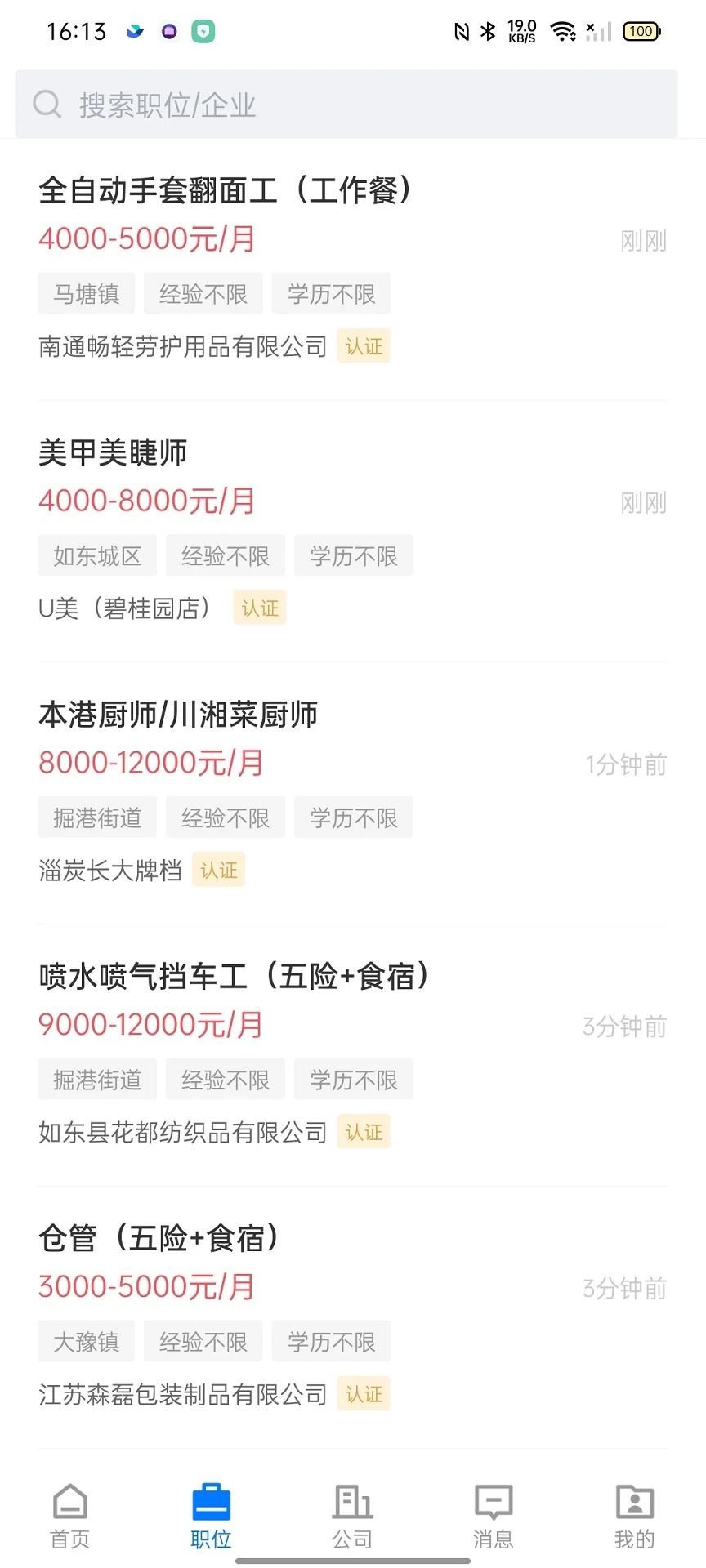This screenshot has width=706, height=1568.
Task: Open the 喷水喷气挡车工 job posting
Action: click(x=234, y=977)
